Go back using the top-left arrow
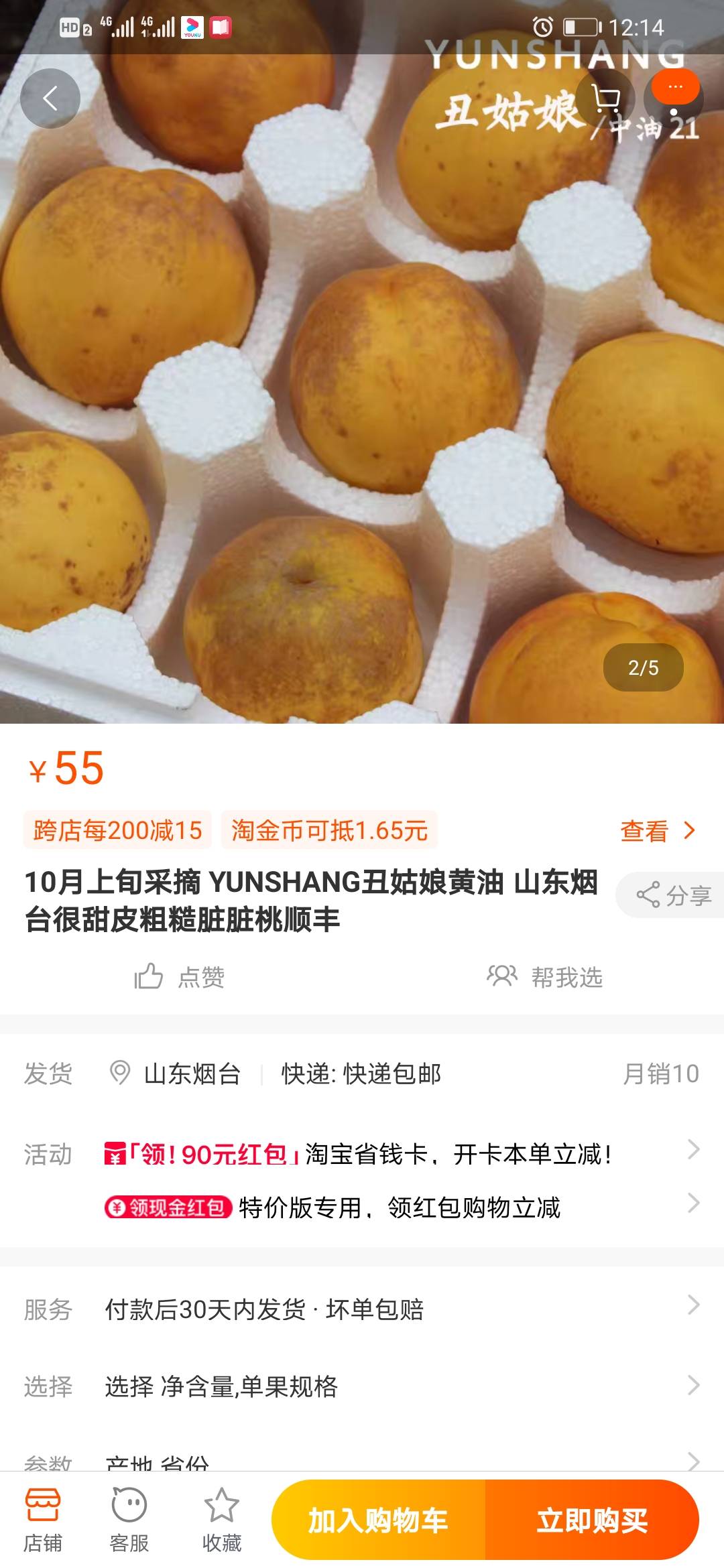Image resolution: width=724 pixels, height=1568 pixels. point(50,99)
